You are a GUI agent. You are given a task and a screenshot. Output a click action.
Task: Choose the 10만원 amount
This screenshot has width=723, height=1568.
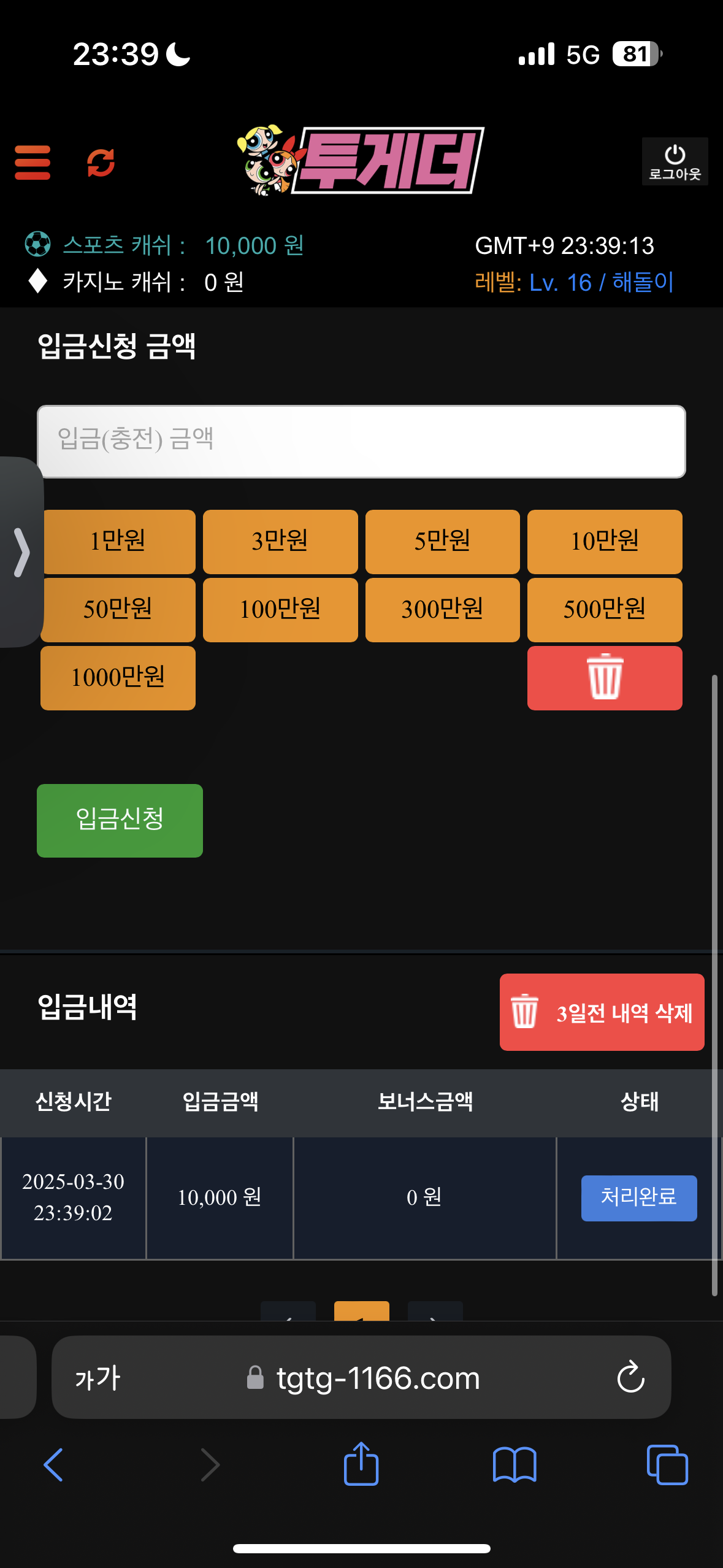click(x=605, y=542)
